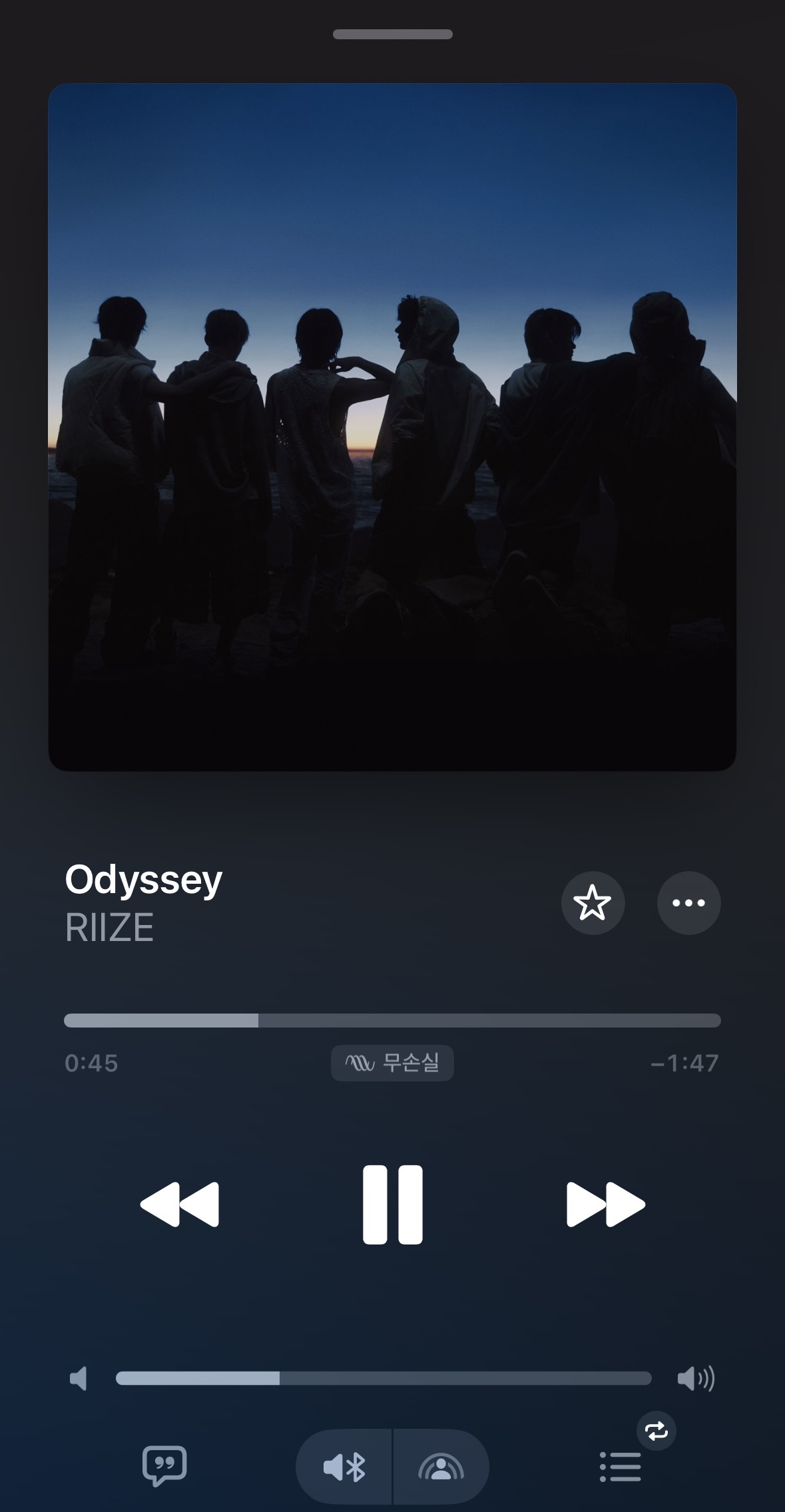Favorite Odyssey with the star button
785x1512 pixels.
coord(592,903)
